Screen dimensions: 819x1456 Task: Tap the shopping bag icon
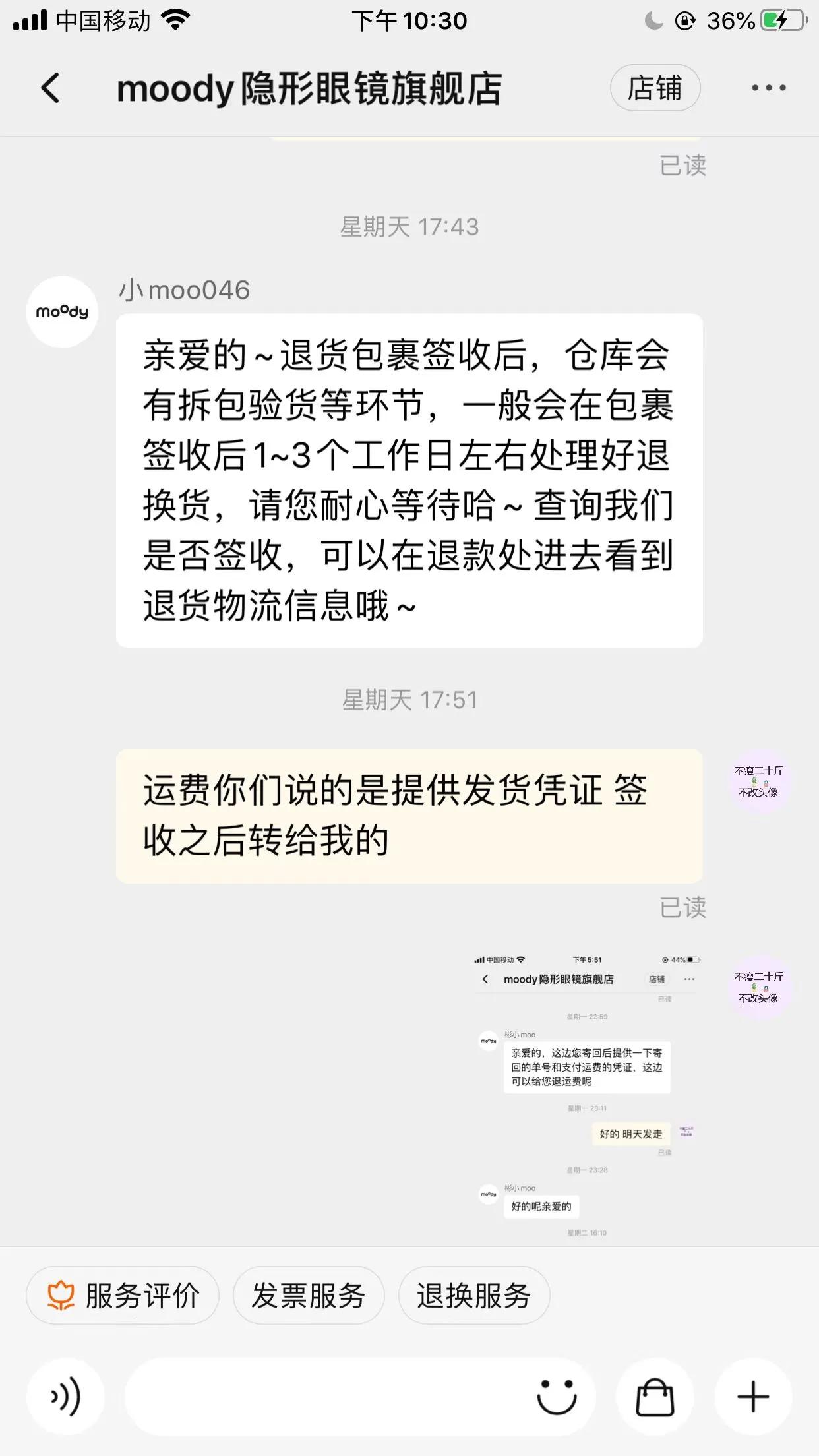pos(653,1396)
